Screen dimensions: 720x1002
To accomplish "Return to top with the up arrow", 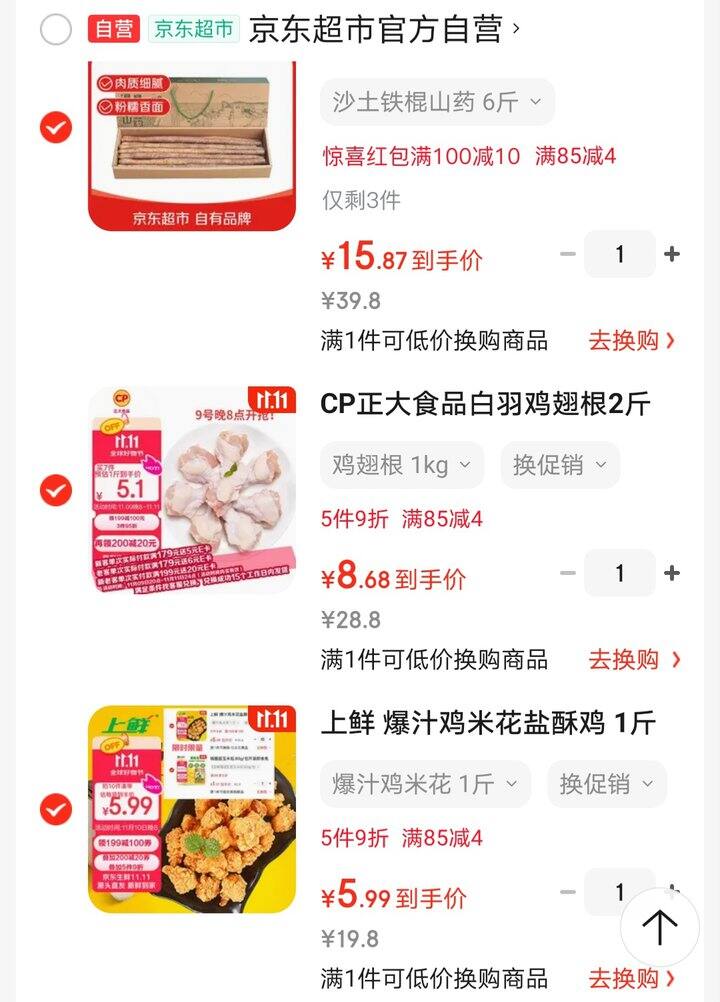I will 659,927.
